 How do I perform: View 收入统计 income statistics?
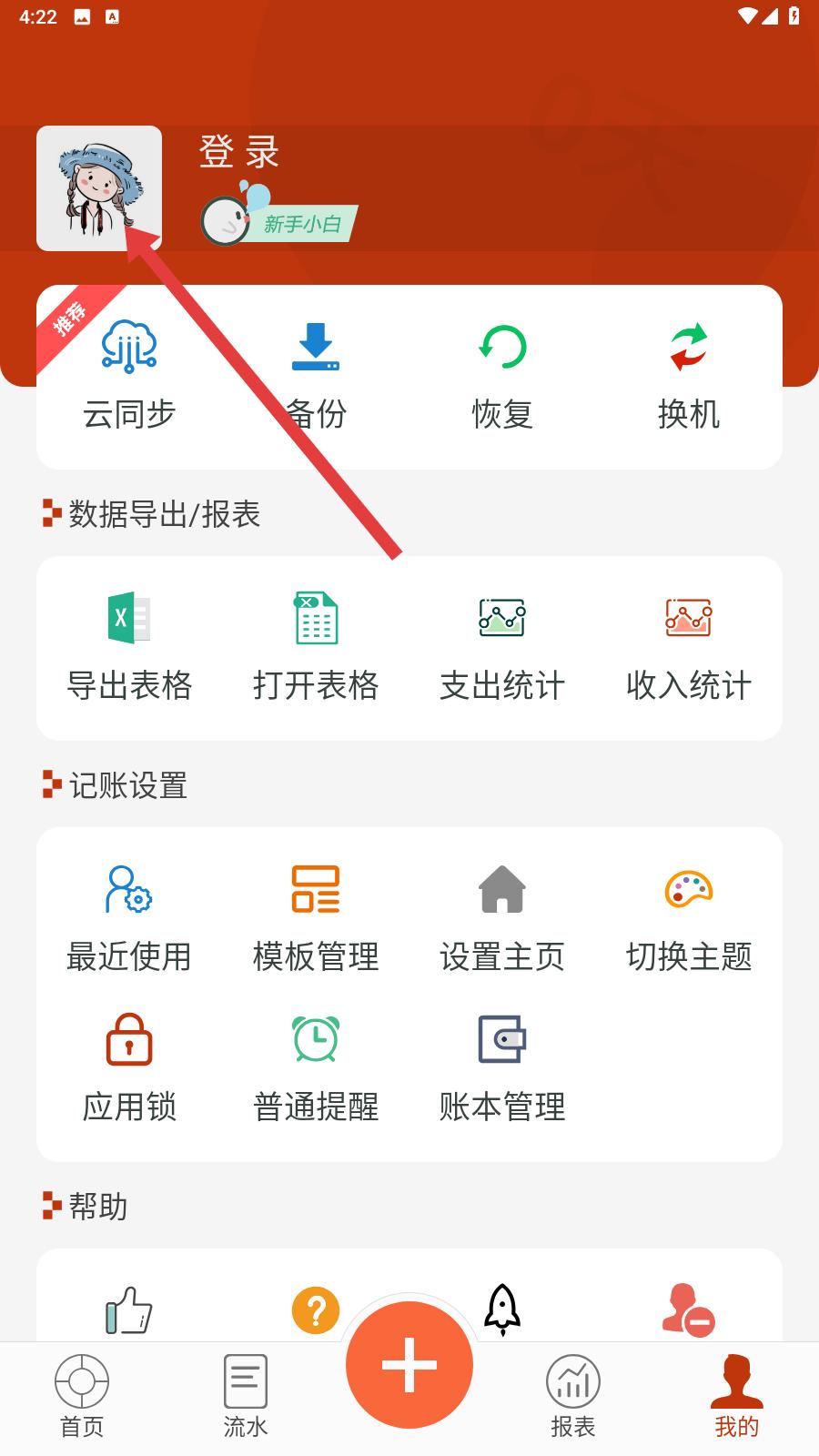click(x=689, y=647)
